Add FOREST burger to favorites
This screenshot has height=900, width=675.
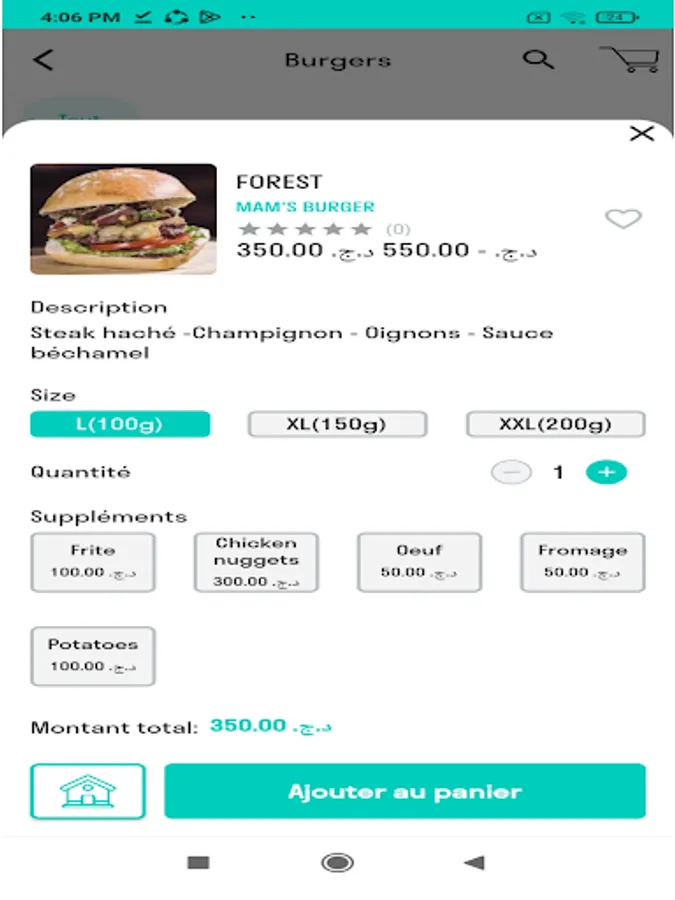pyautogui.click(x=623, y=219)
